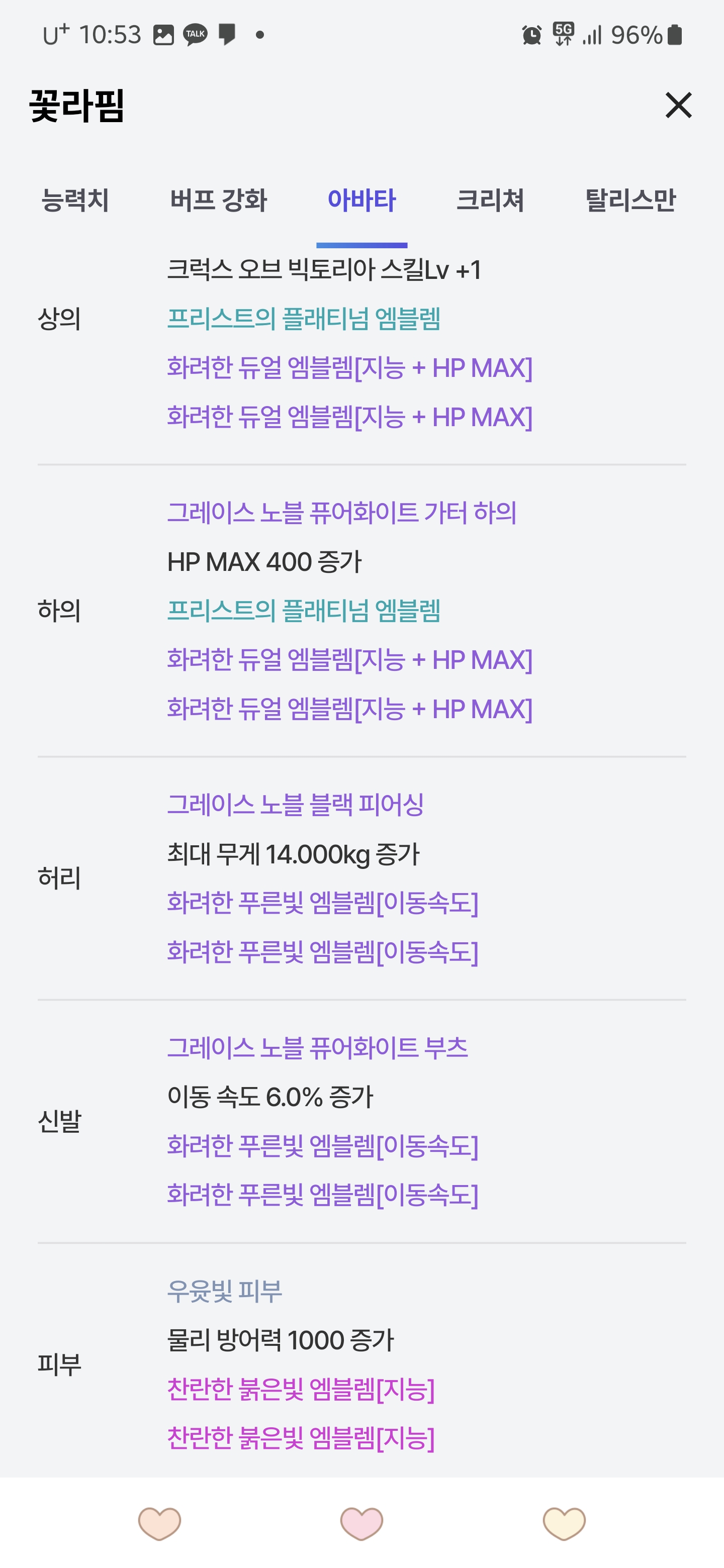Viewport: 724px width, 1568px height.
Task: Select the 아바타 tab
Action: point(361,200)
